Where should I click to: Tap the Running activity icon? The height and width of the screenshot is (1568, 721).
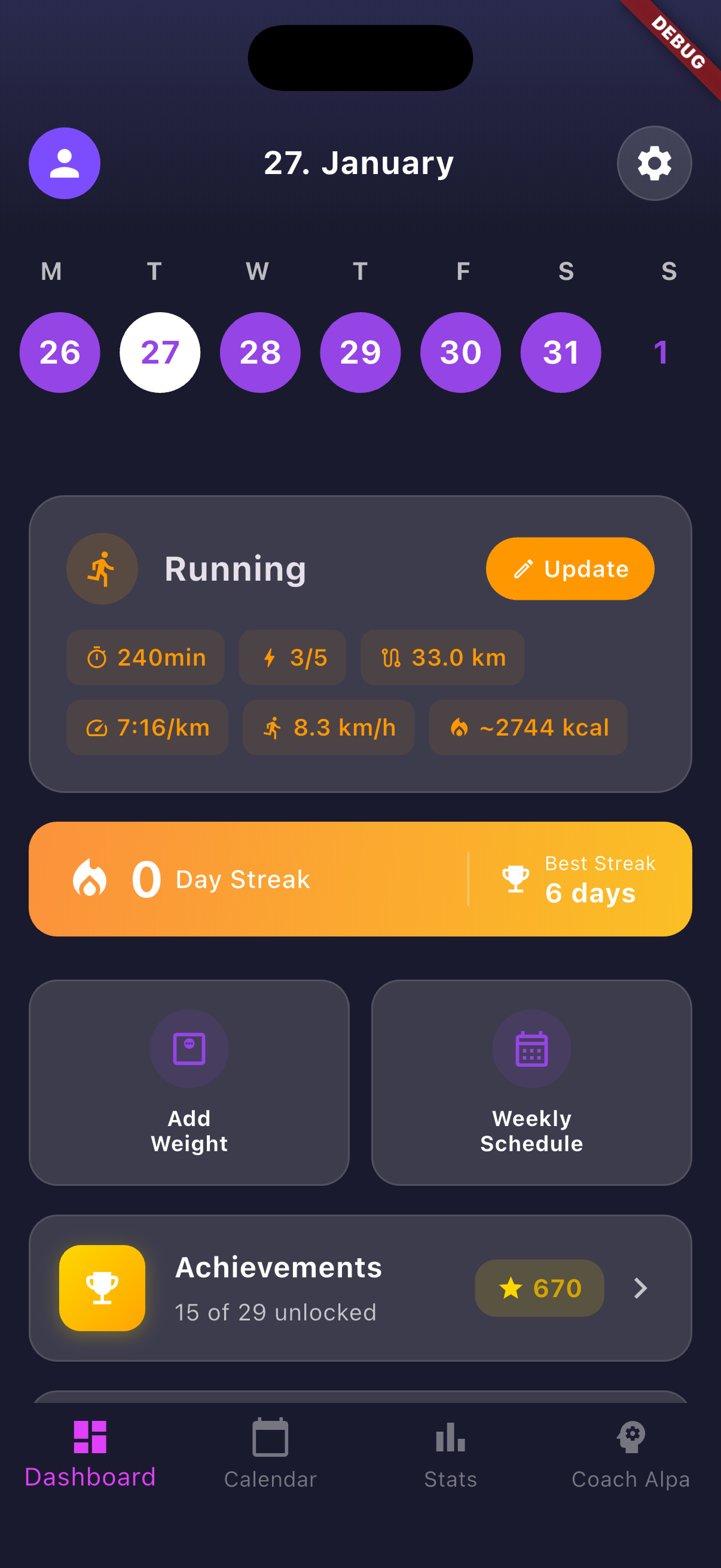pos(102,568)
